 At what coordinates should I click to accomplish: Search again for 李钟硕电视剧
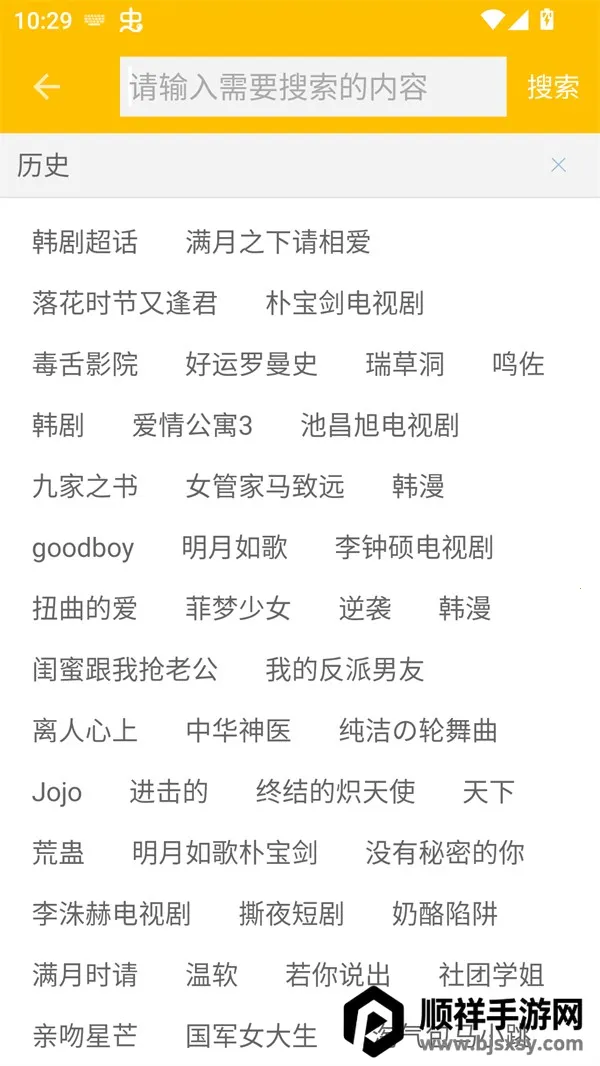coord(414,548)
